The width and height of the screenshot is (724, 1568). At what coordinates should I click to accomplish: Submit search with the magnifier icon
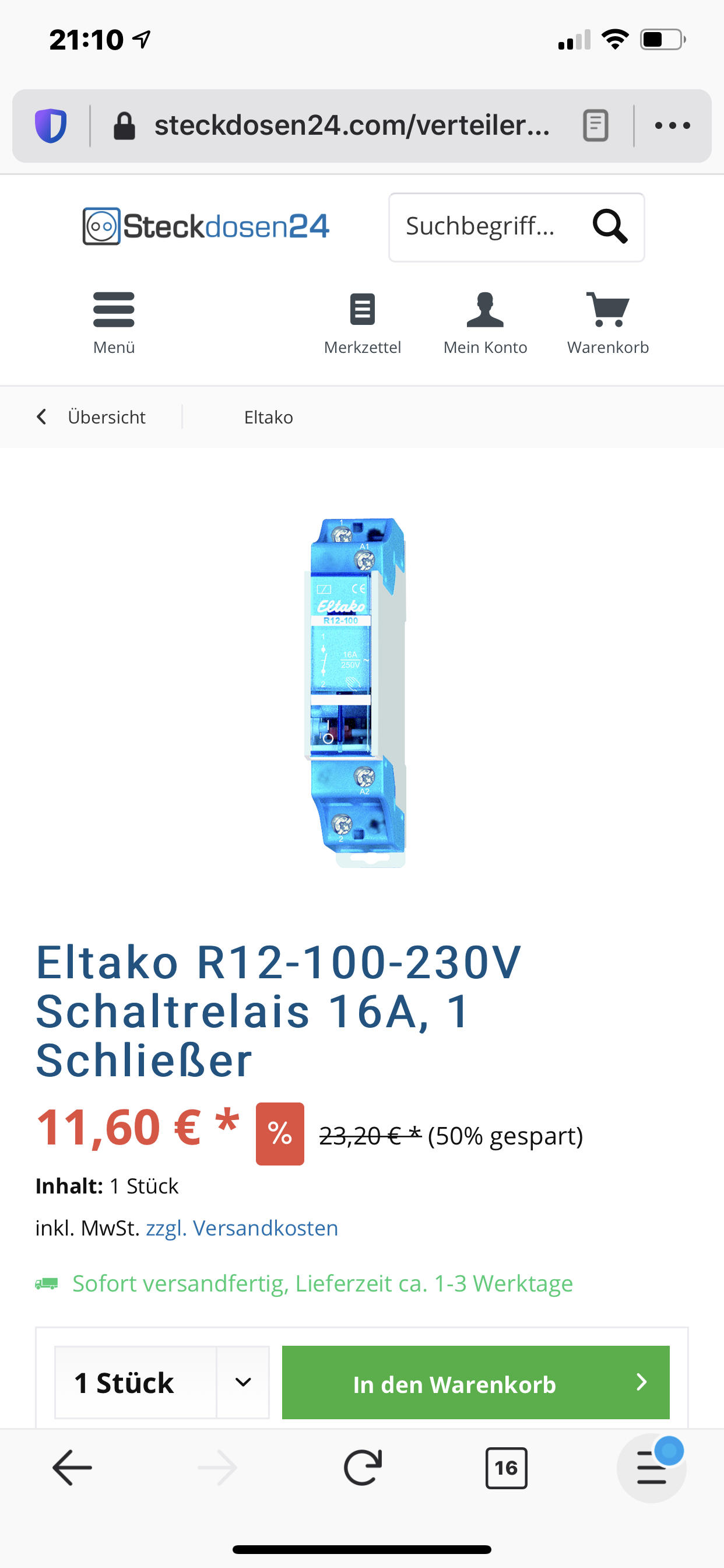click(x=610, y=226)
